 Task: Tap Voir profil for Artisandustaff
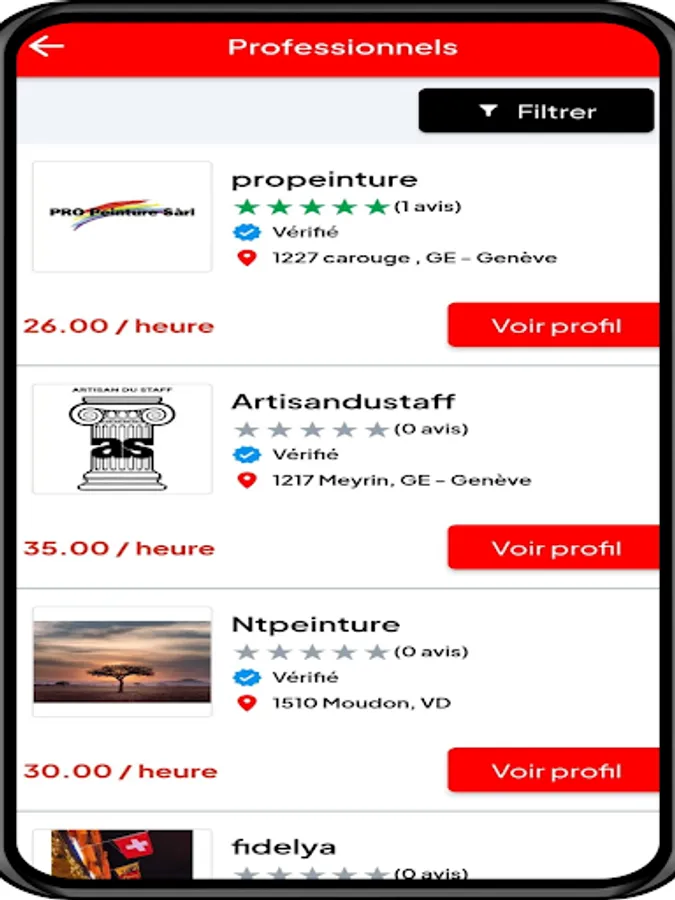(x=553, y=548)
